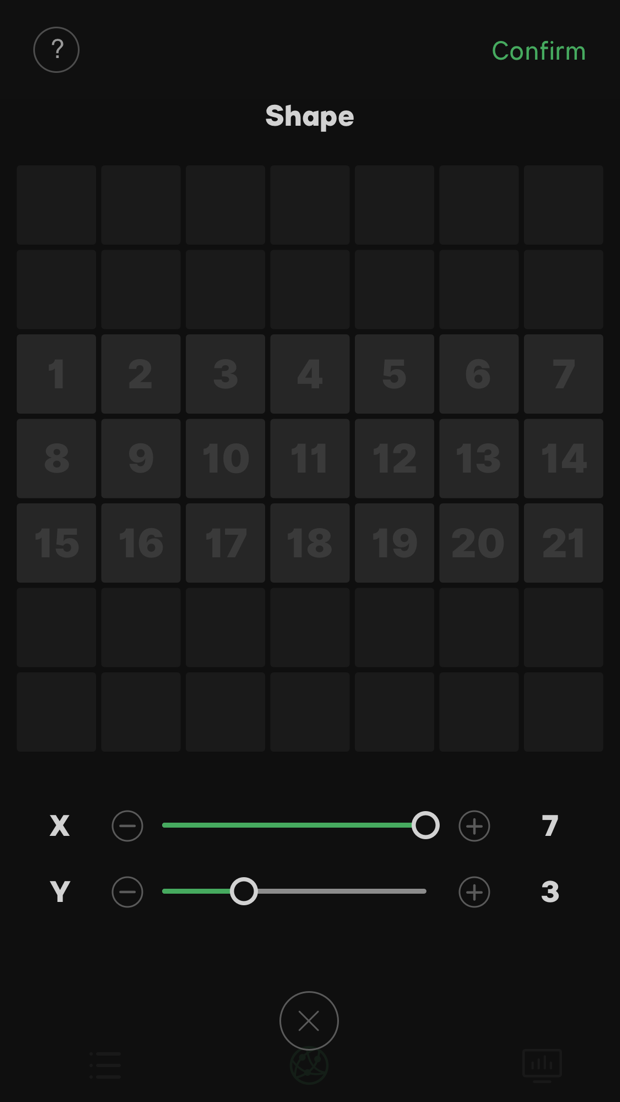This screenshot has width=620, height=1102.
Task: Open the help question mark
Action: point(56,50)
